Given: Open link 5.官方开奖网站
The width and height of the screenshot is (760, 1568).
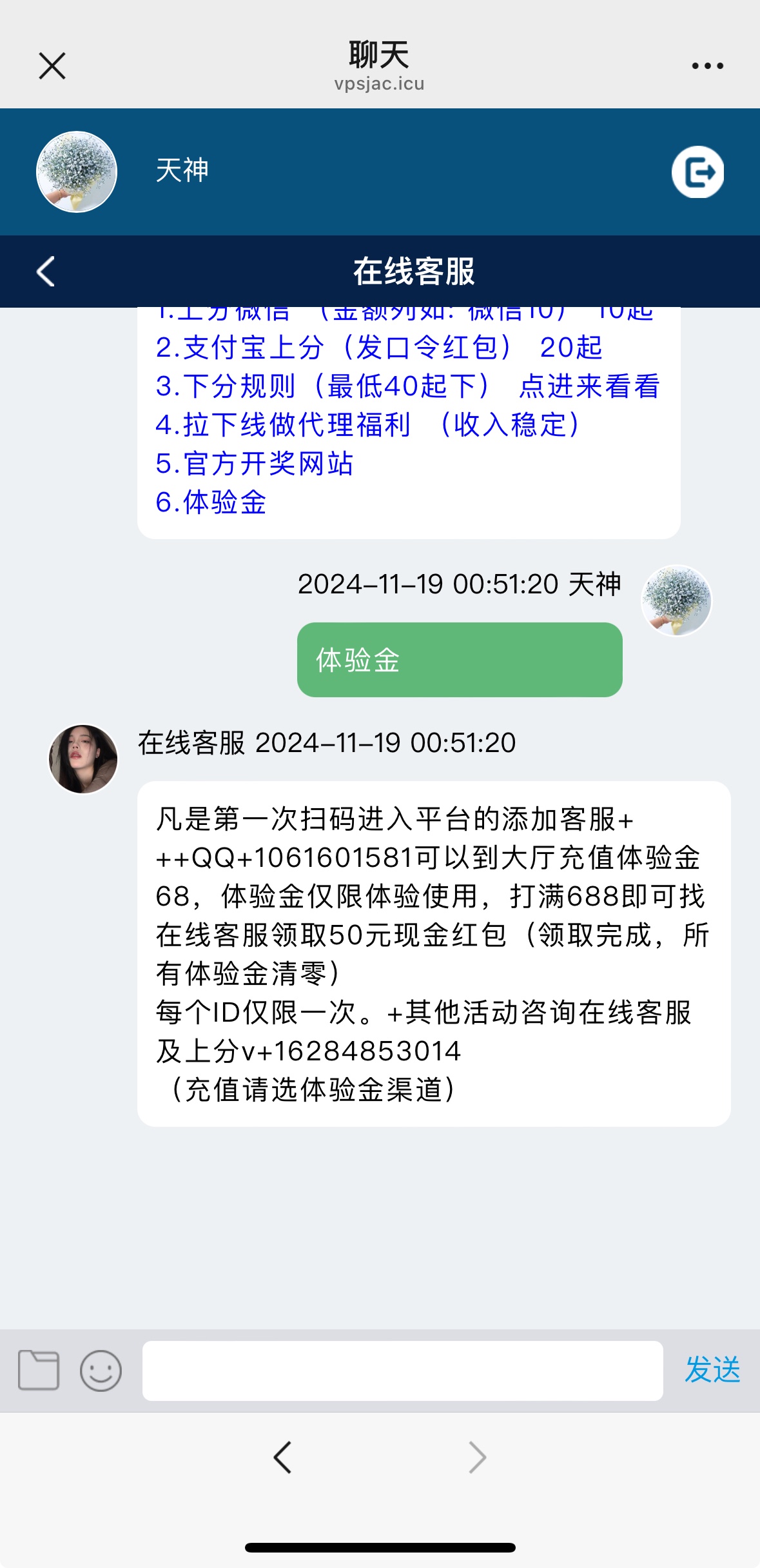Looking at the screenshot, I should (255, 464).
